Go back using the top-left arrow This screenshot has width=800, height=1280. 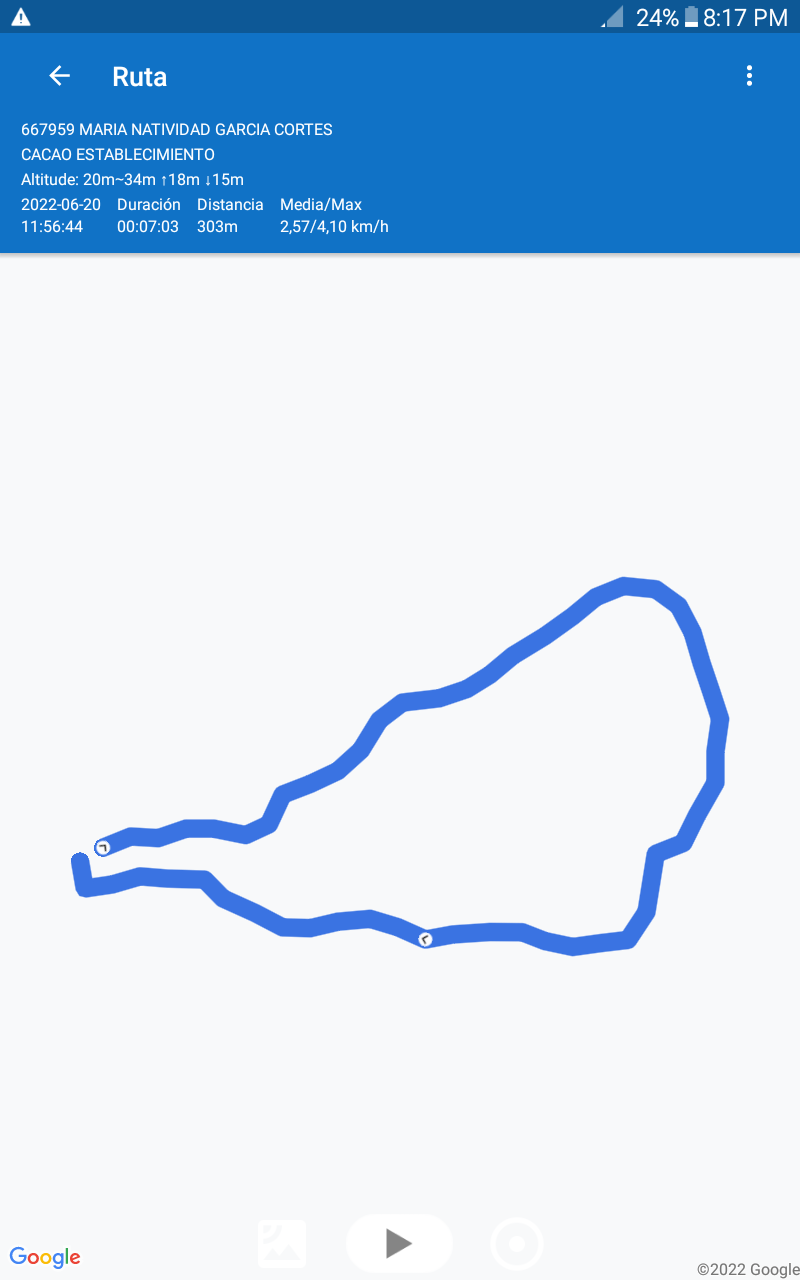[x=59, y=76]
